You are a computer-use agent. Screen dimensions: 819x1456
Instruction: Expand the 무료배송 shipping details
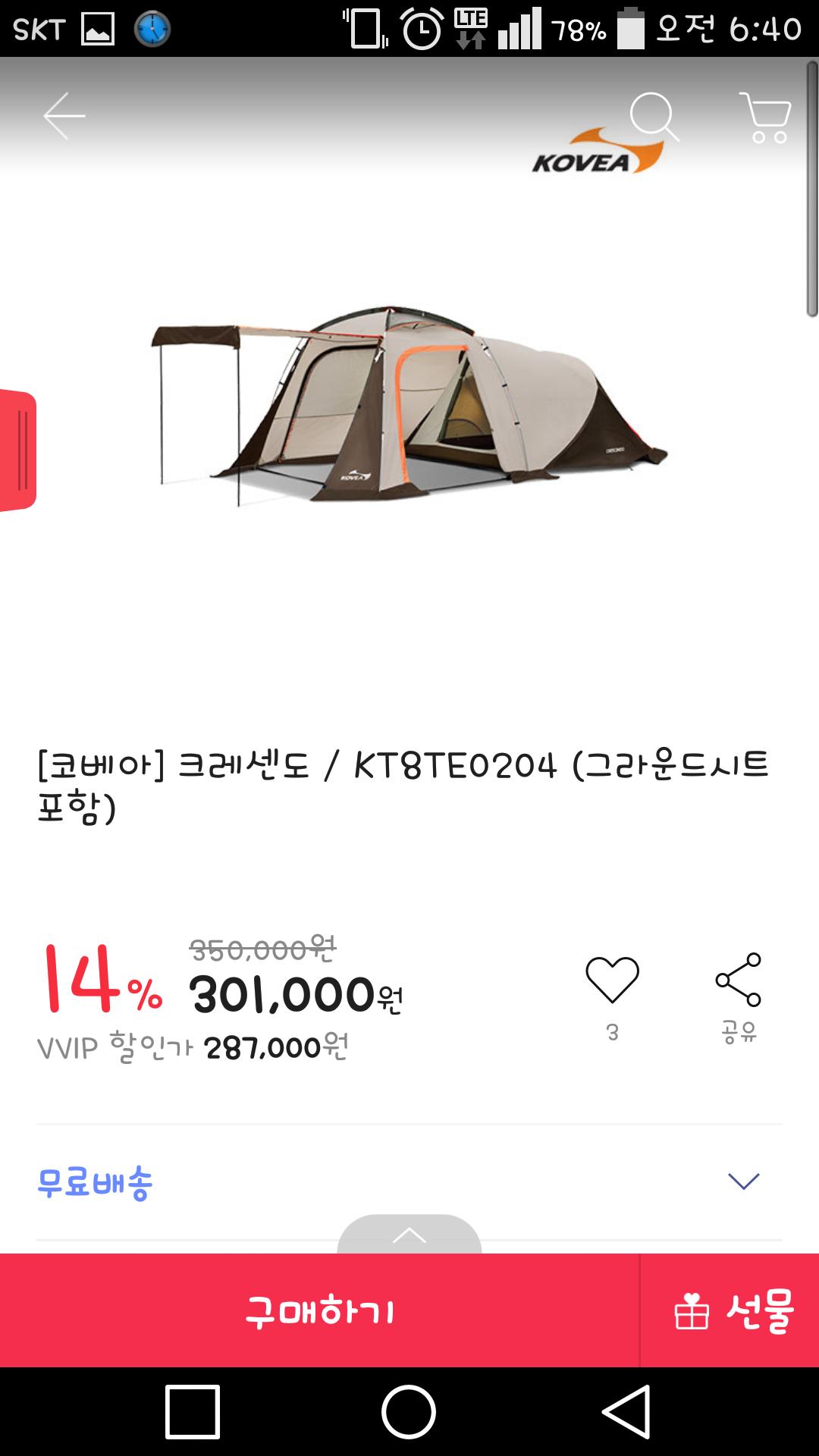pyautogui.click(x=743, y=1181)
